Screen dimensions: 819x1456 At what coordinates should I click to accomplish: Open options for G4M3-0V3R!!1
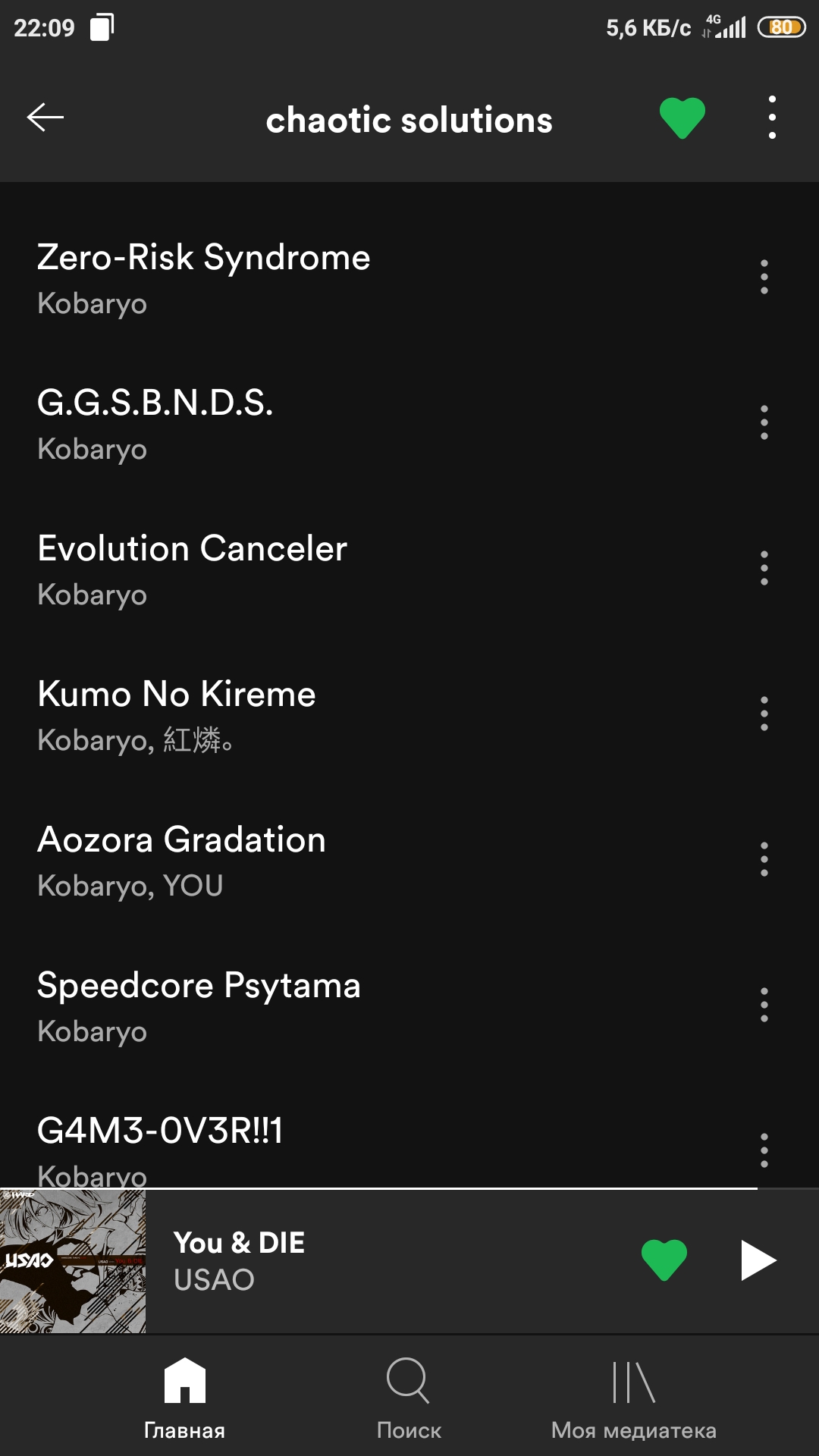[x=764, y=1150]
